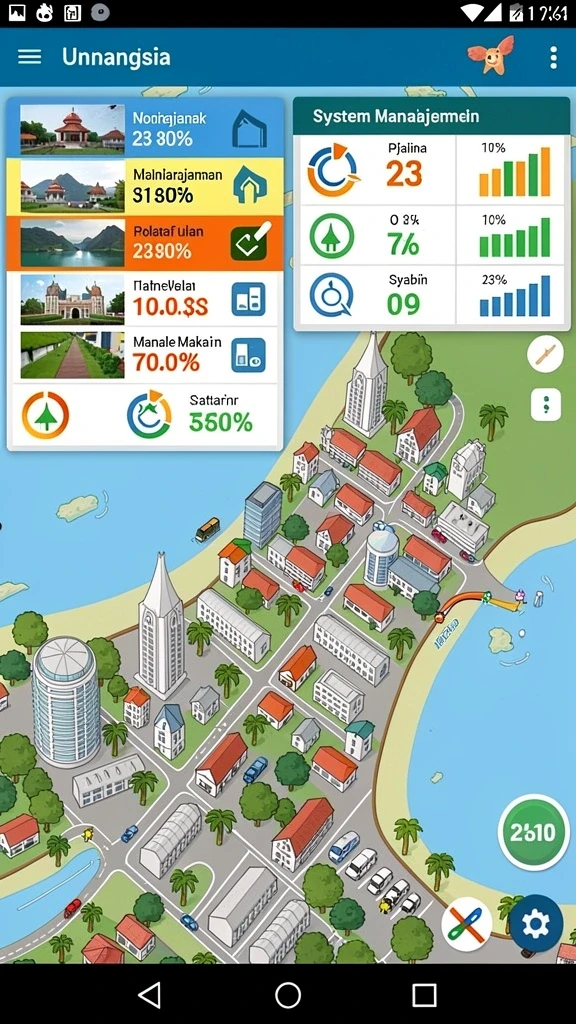Open the overflow menu in app bar
This screenshot has width=576, height=1024.
(x=553, y=57)
